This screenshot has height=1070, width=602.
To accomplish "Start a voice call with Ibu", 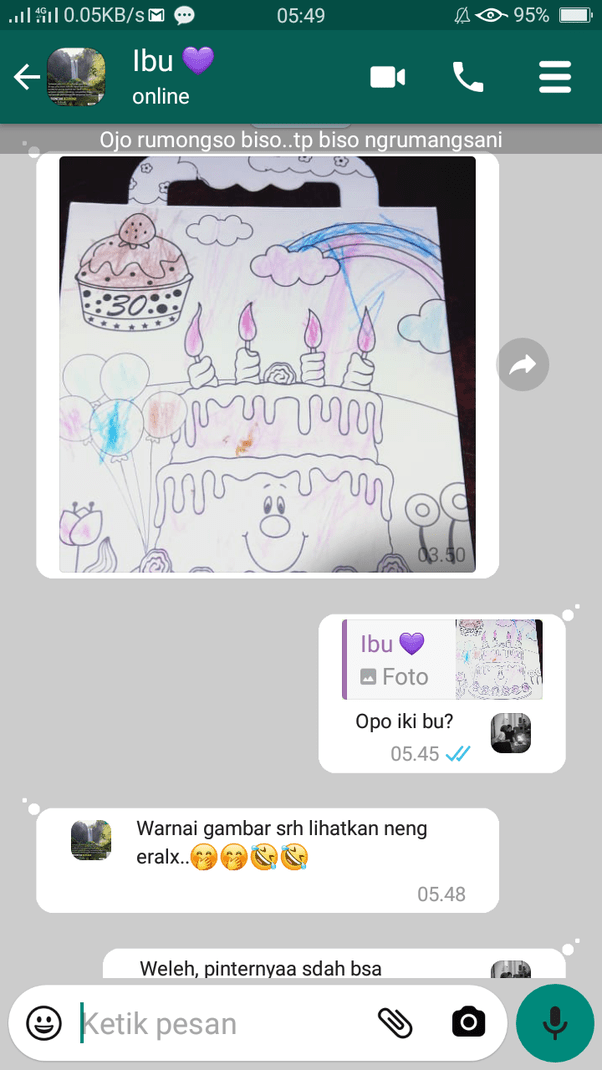I will point(468,77).
